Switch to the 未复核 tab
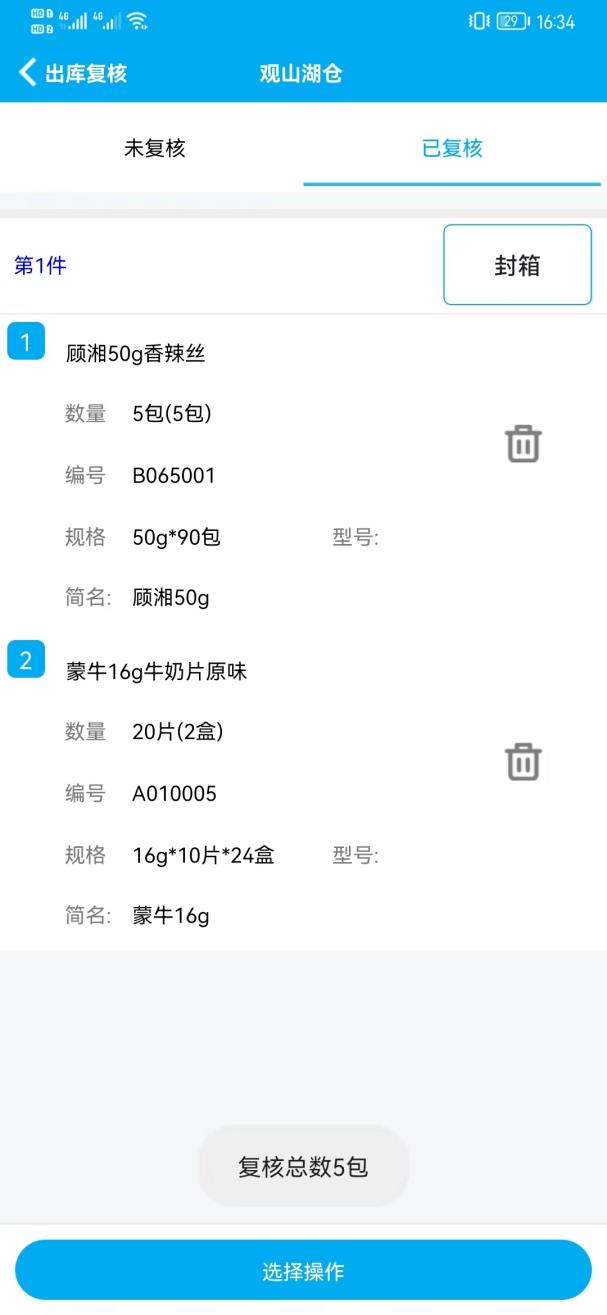Screen dimensions: 607x1315 click(x=152, y=149)
